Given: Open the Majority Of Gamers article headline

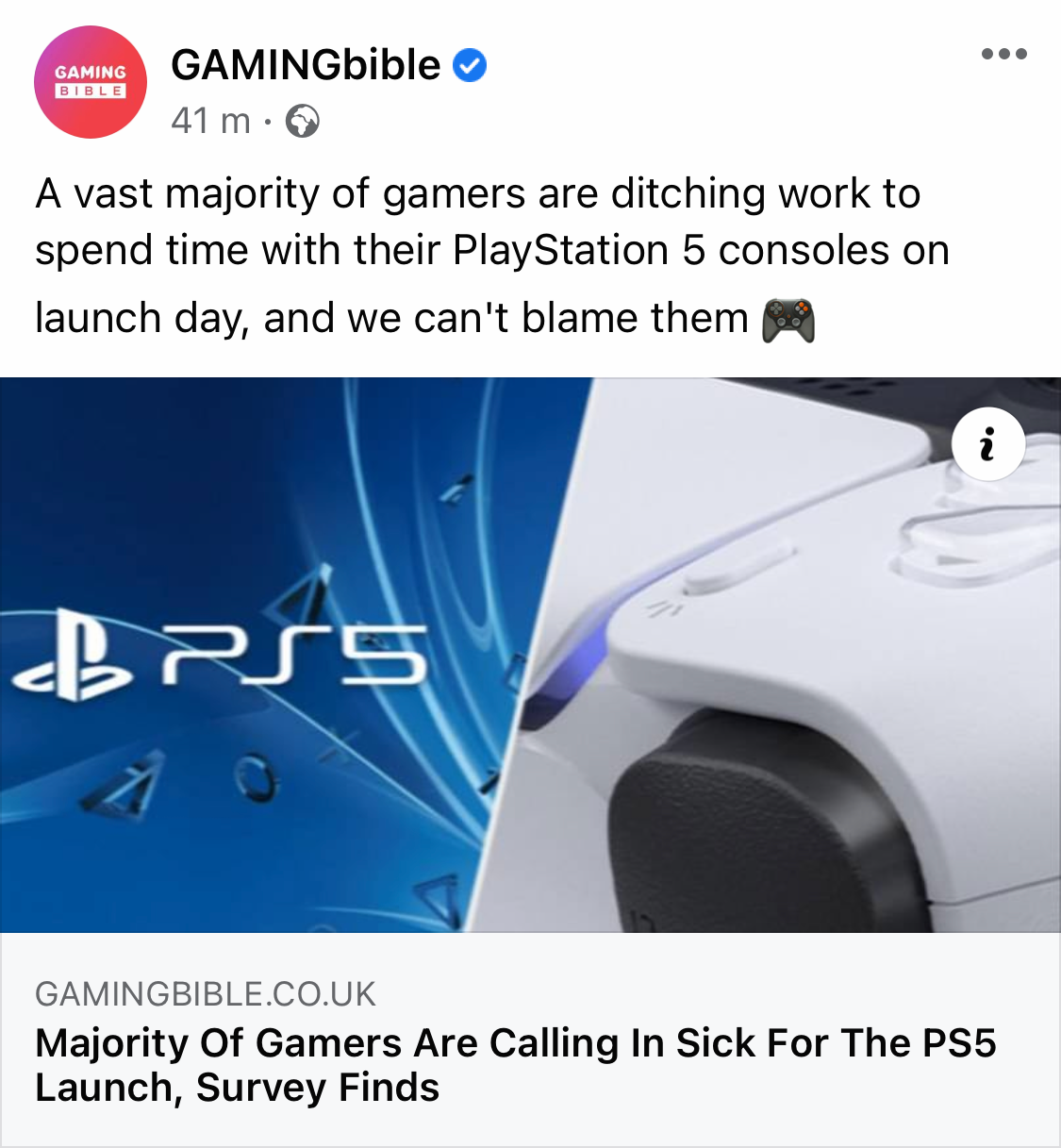Looking at the screenshot, I should pyautogui.click(x=515, y=1065).
